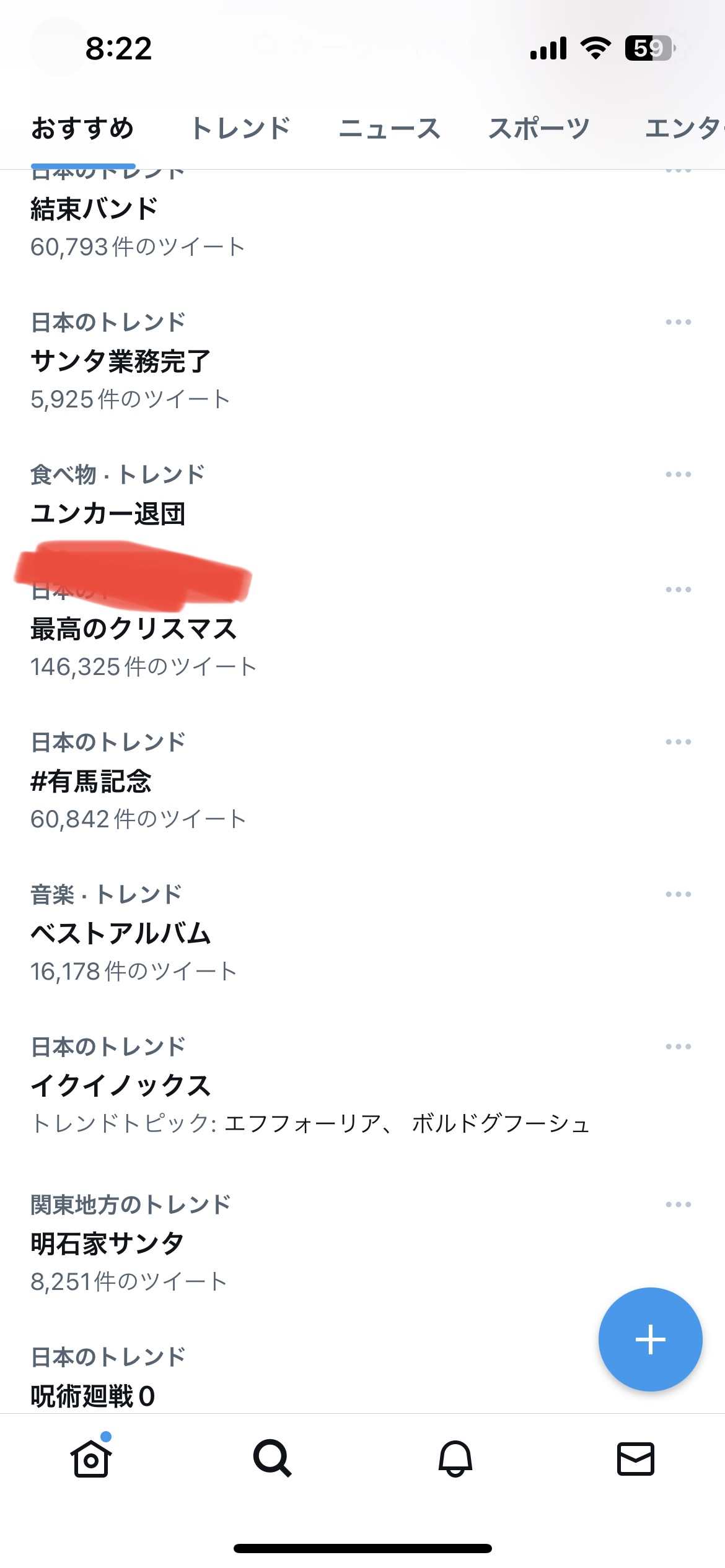Switch to the トレンド tab
The width and height of the screenshot is (725, 1568).
coord(240,129)
